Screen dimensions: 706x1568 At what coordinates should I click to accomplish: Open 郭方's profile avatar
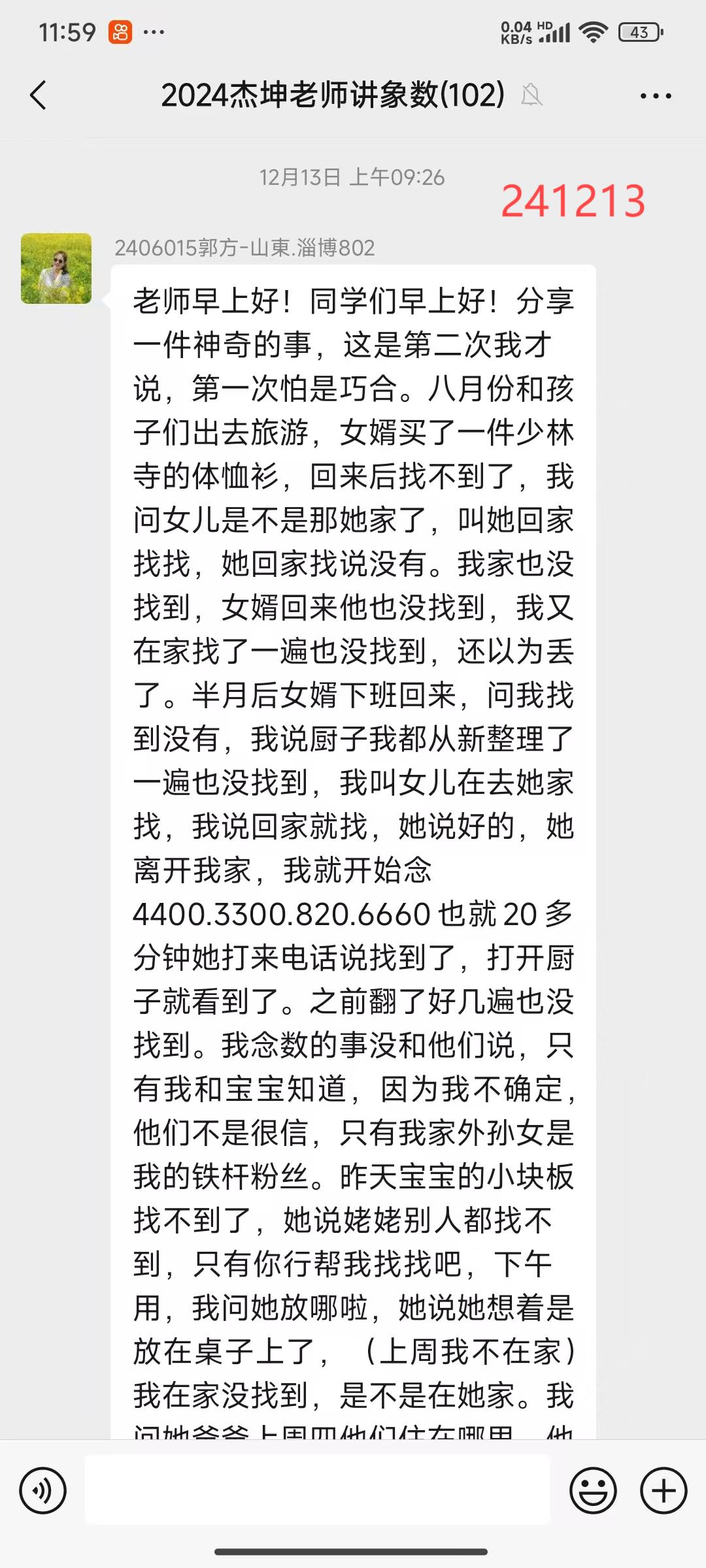click(x=56, y=269)
